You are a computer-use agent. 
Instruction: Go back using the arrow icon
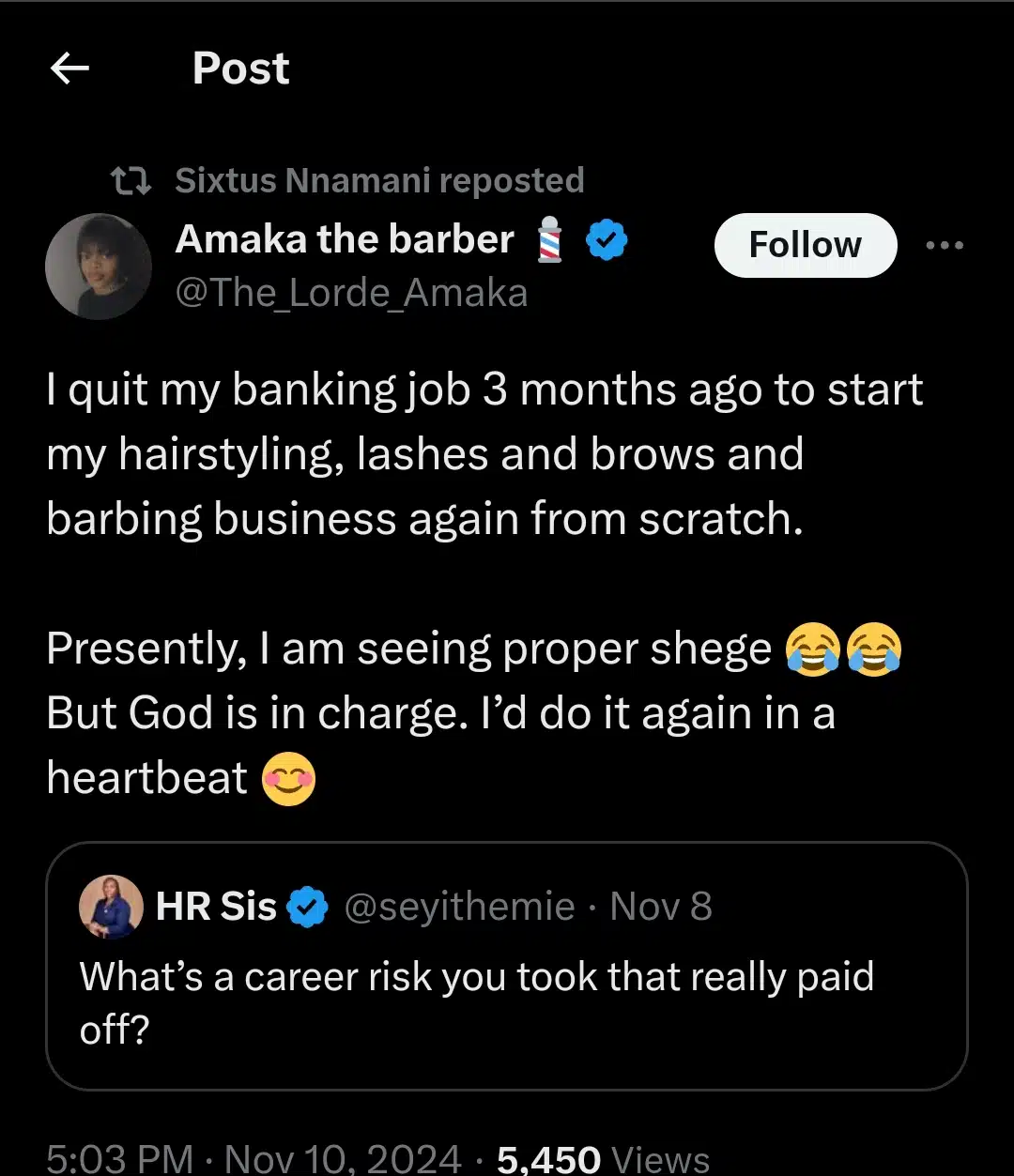click(69, 69)
